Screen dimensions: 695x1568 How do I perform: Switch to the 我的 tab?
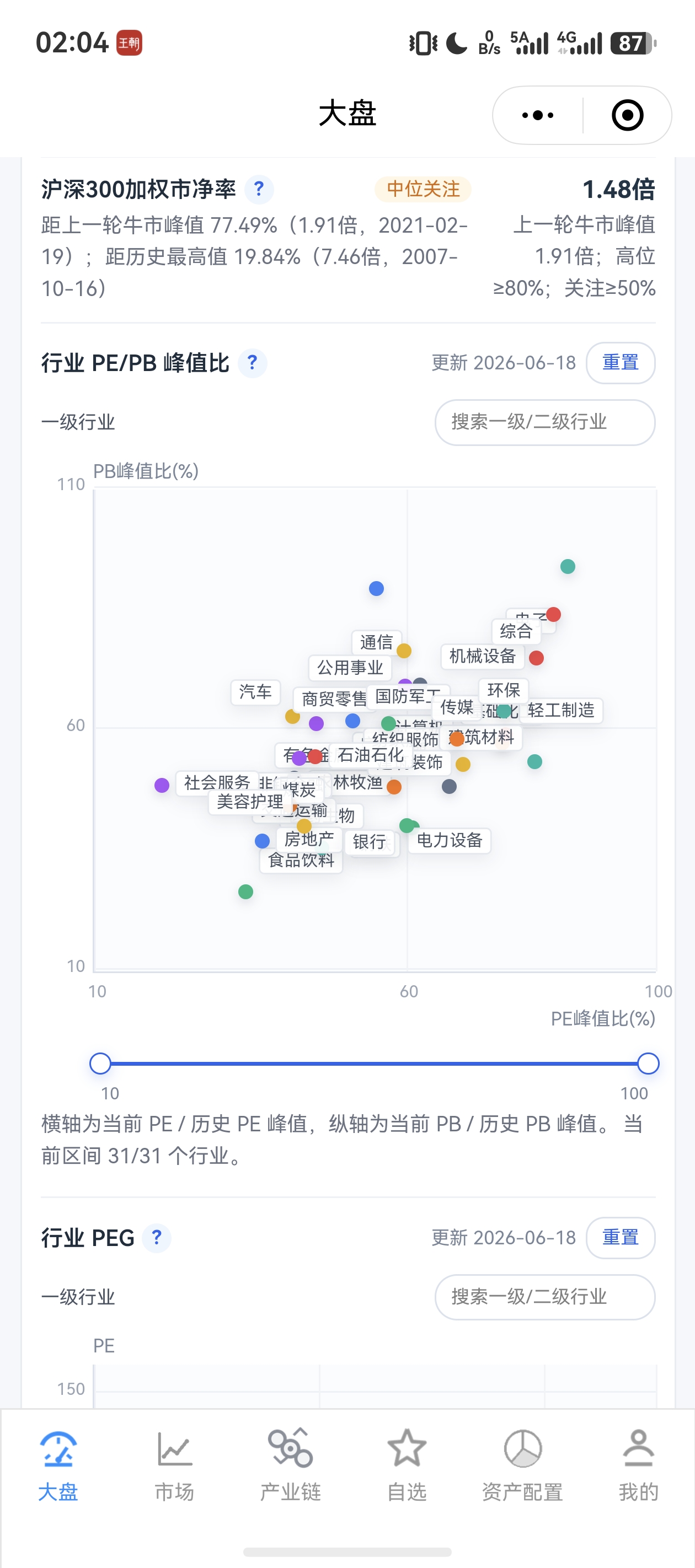coord(638,1465)
